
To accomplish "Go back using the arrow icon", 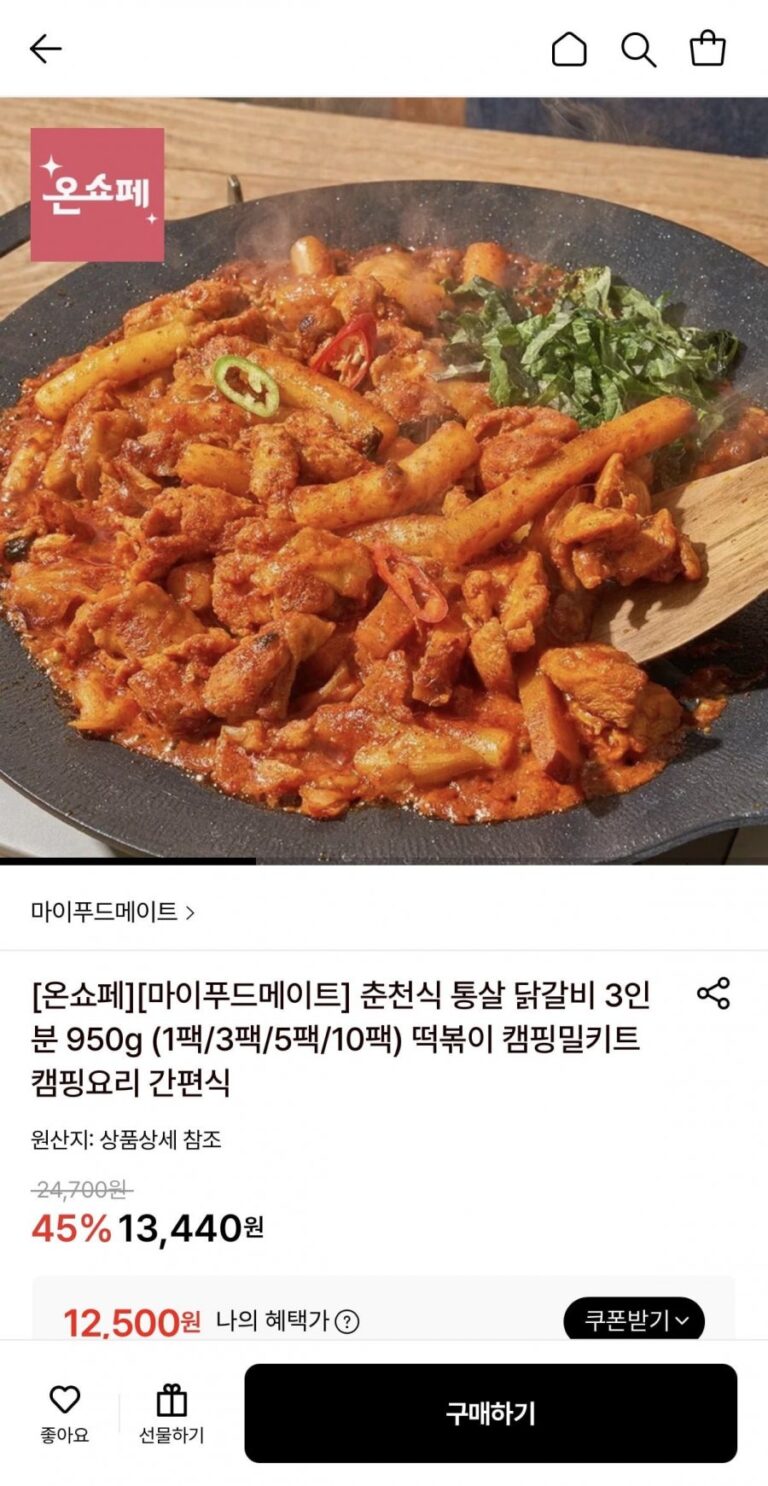I will pyautogui.click(x=46, y=48).
